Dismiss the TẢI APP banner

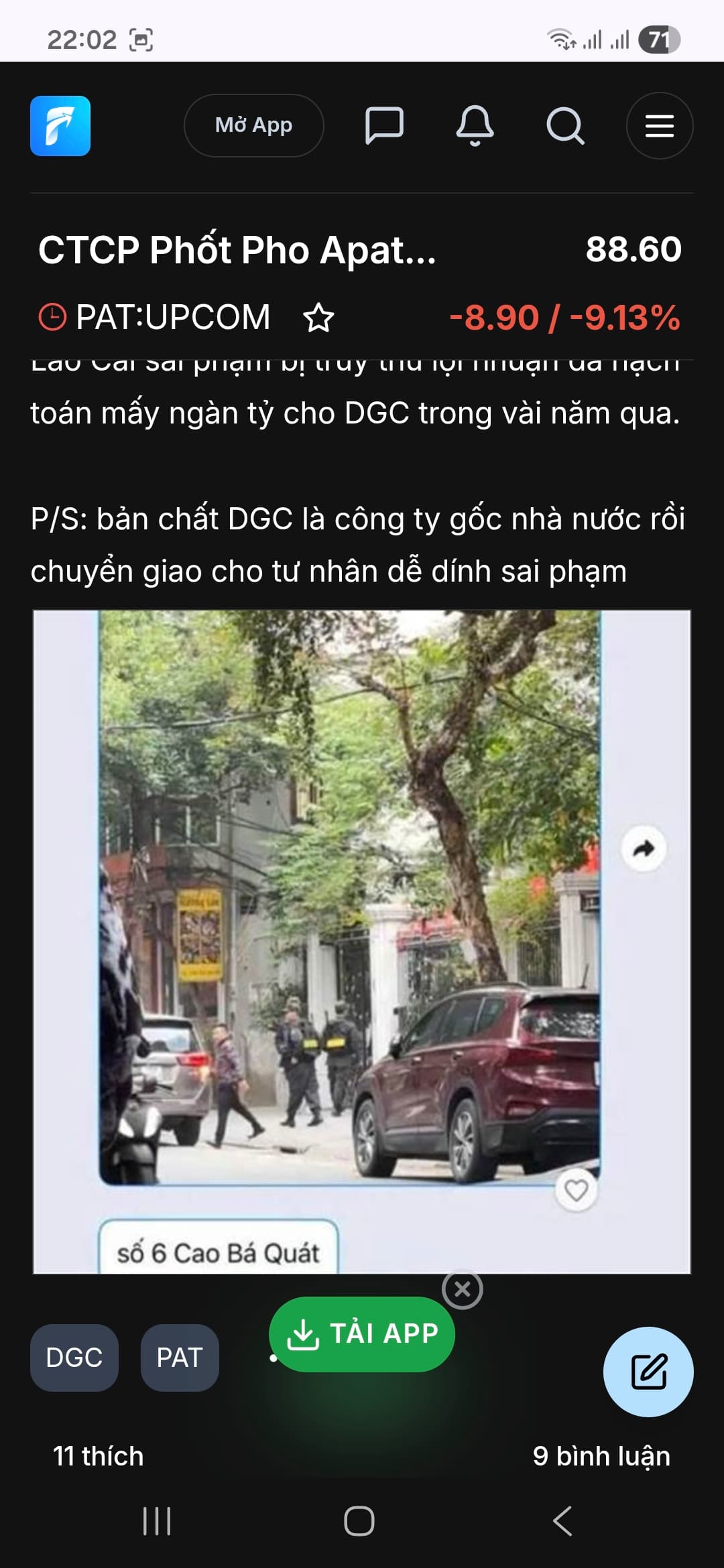[463, 1289]
